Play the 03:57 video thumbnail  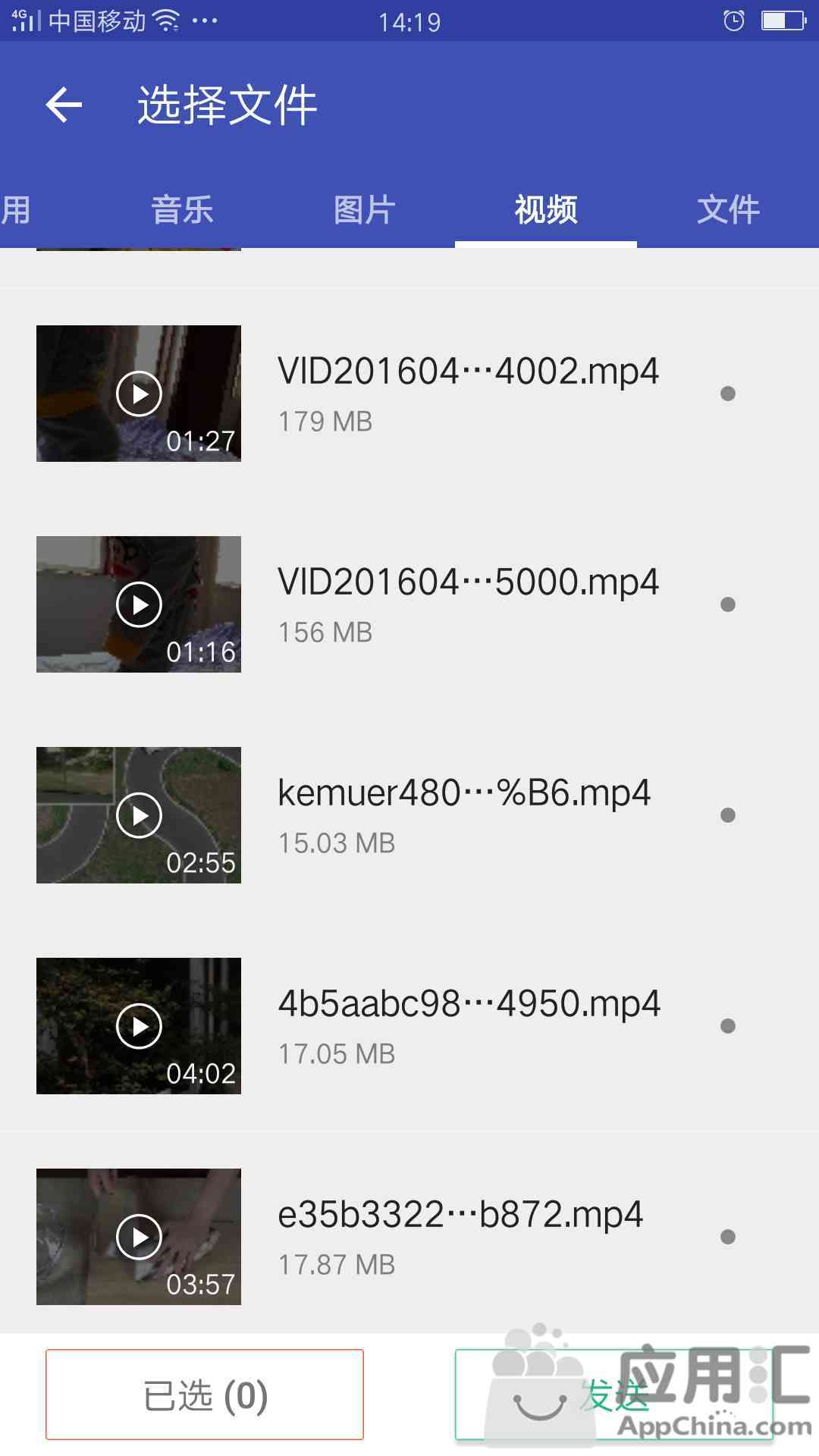click(x=139, y=1237)
